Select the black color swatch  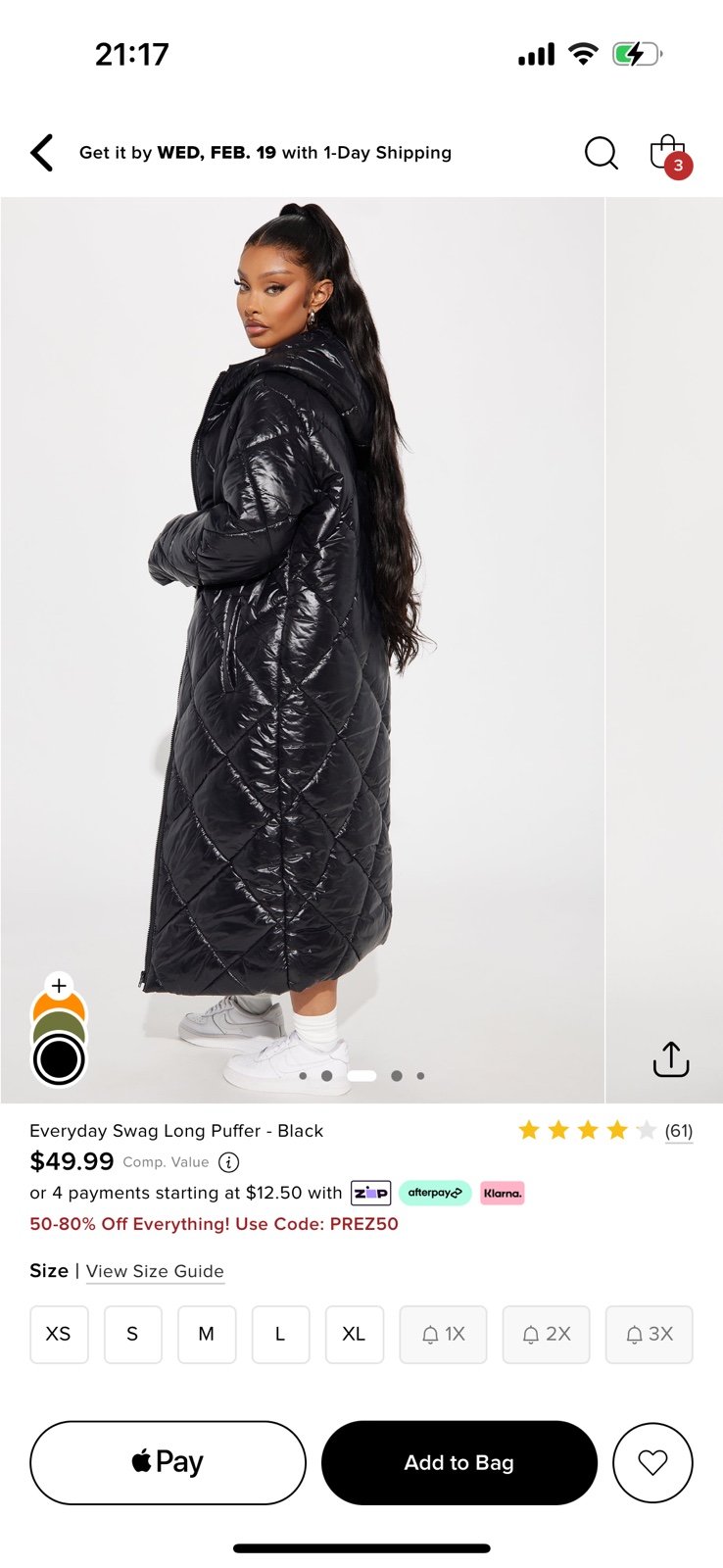click(x=59, y=1060)
